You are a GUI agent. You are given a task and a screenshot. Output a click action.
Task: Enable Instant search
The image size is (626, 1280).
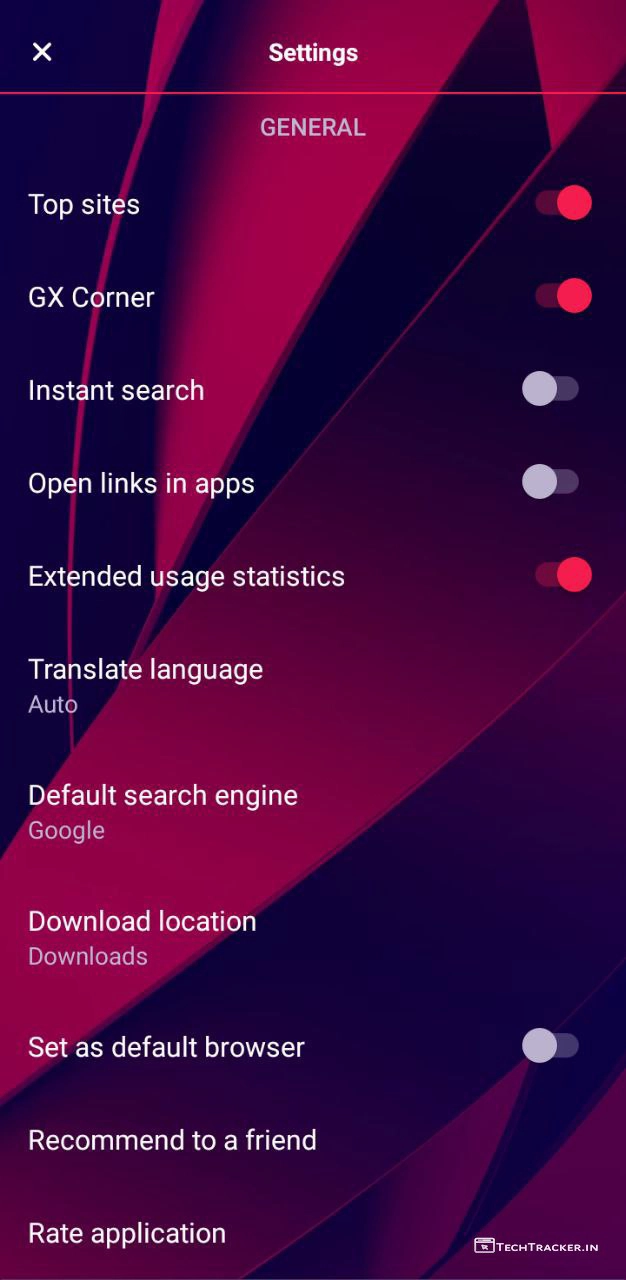click(551, 389)
